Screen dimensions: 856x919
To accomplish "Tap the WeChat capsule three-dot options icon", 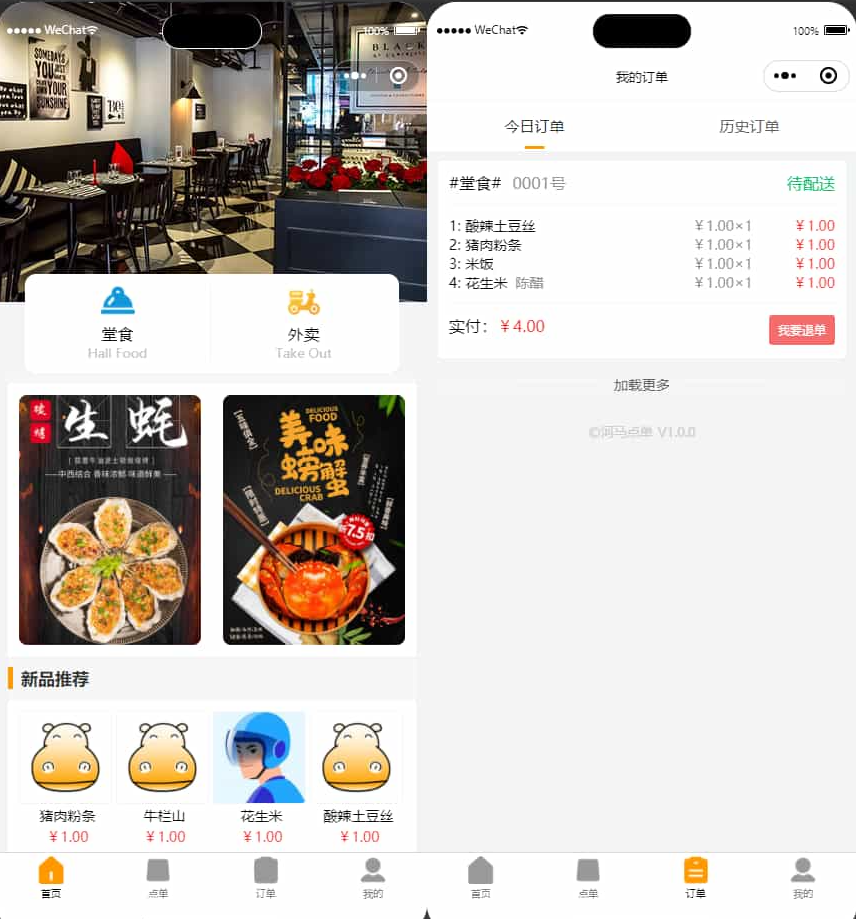I will [783, 76].
